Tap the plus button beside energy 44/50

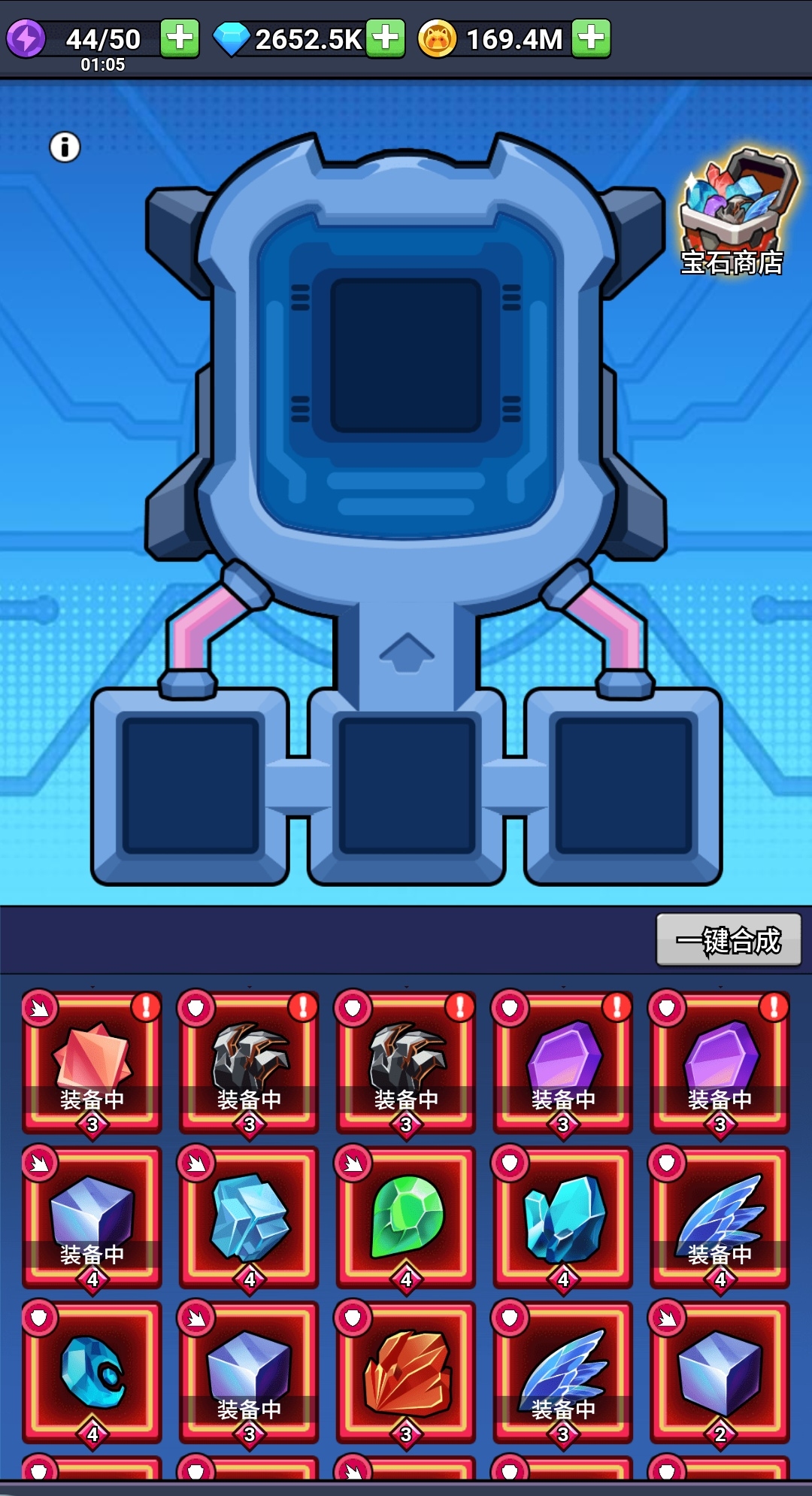(180, 38)
